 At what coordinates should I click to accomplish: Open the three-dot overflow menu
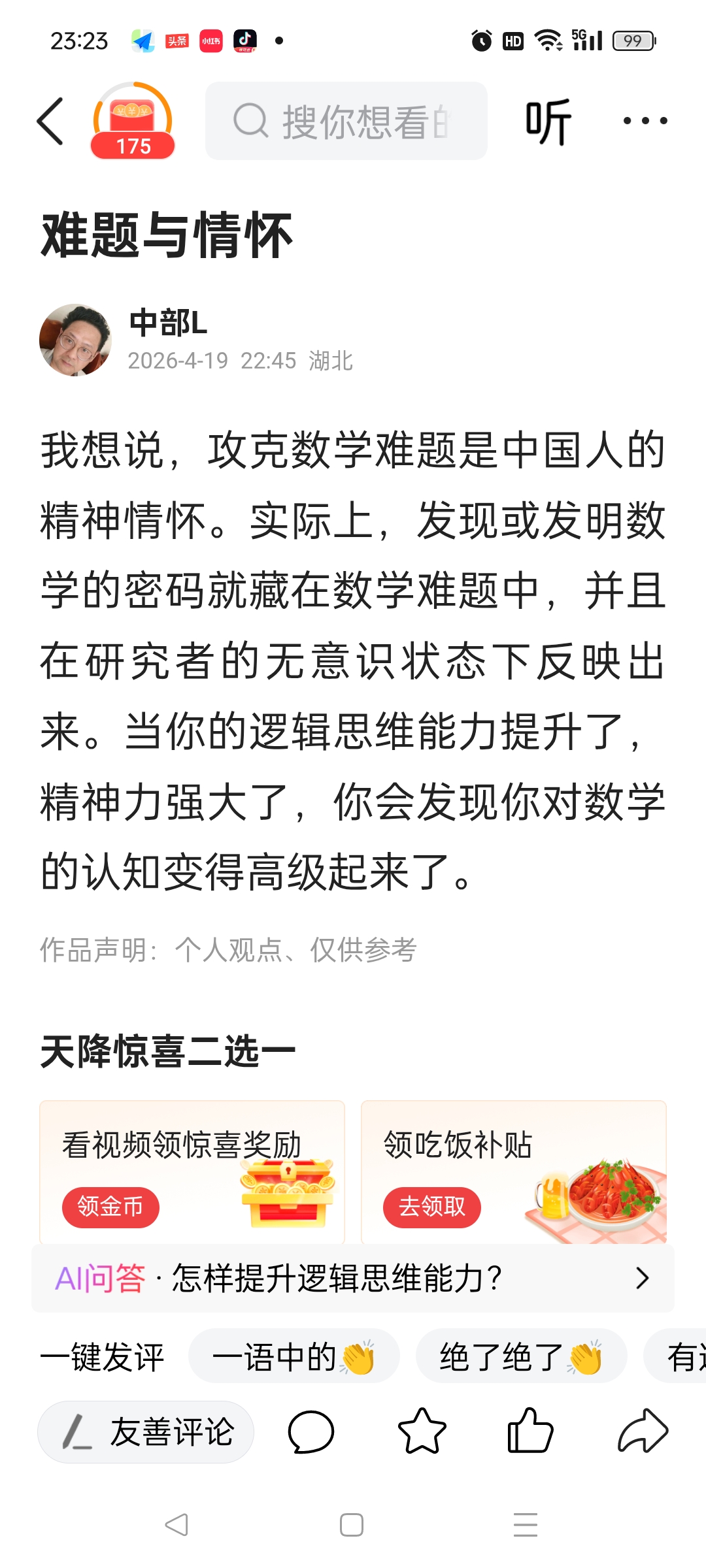(645, 121)
